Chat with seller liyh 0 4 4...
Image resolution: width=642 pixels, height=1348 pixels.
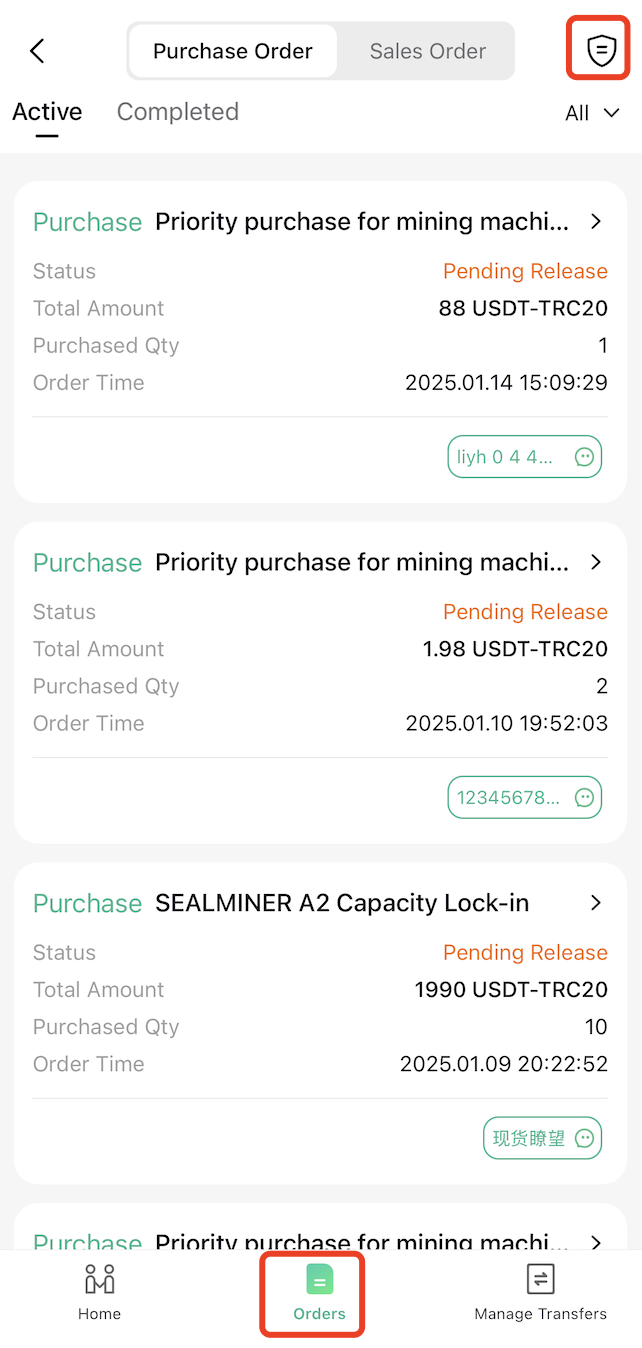524,457
